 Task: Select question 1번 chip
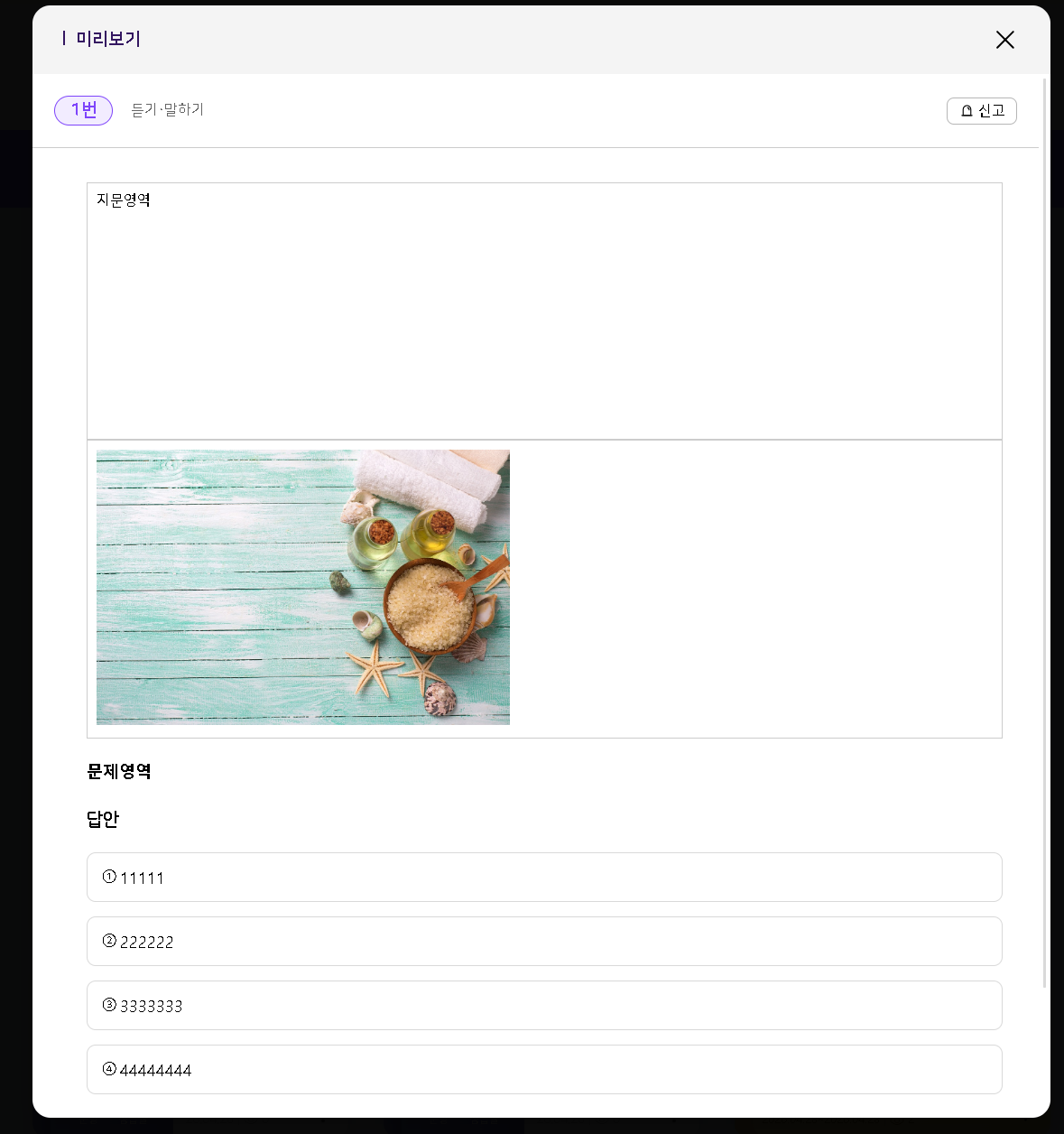[83, 110]
